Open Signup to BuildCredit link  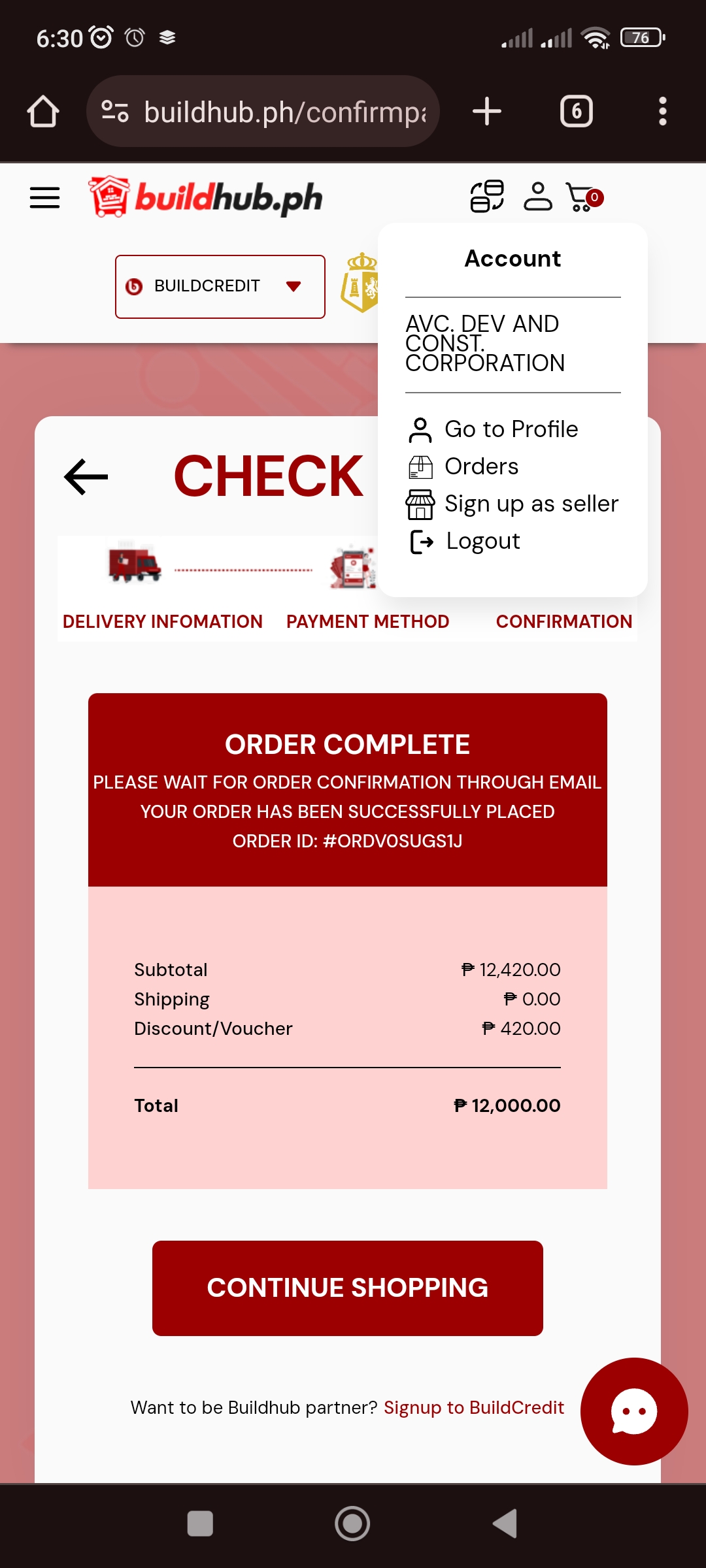(473, 1407)
